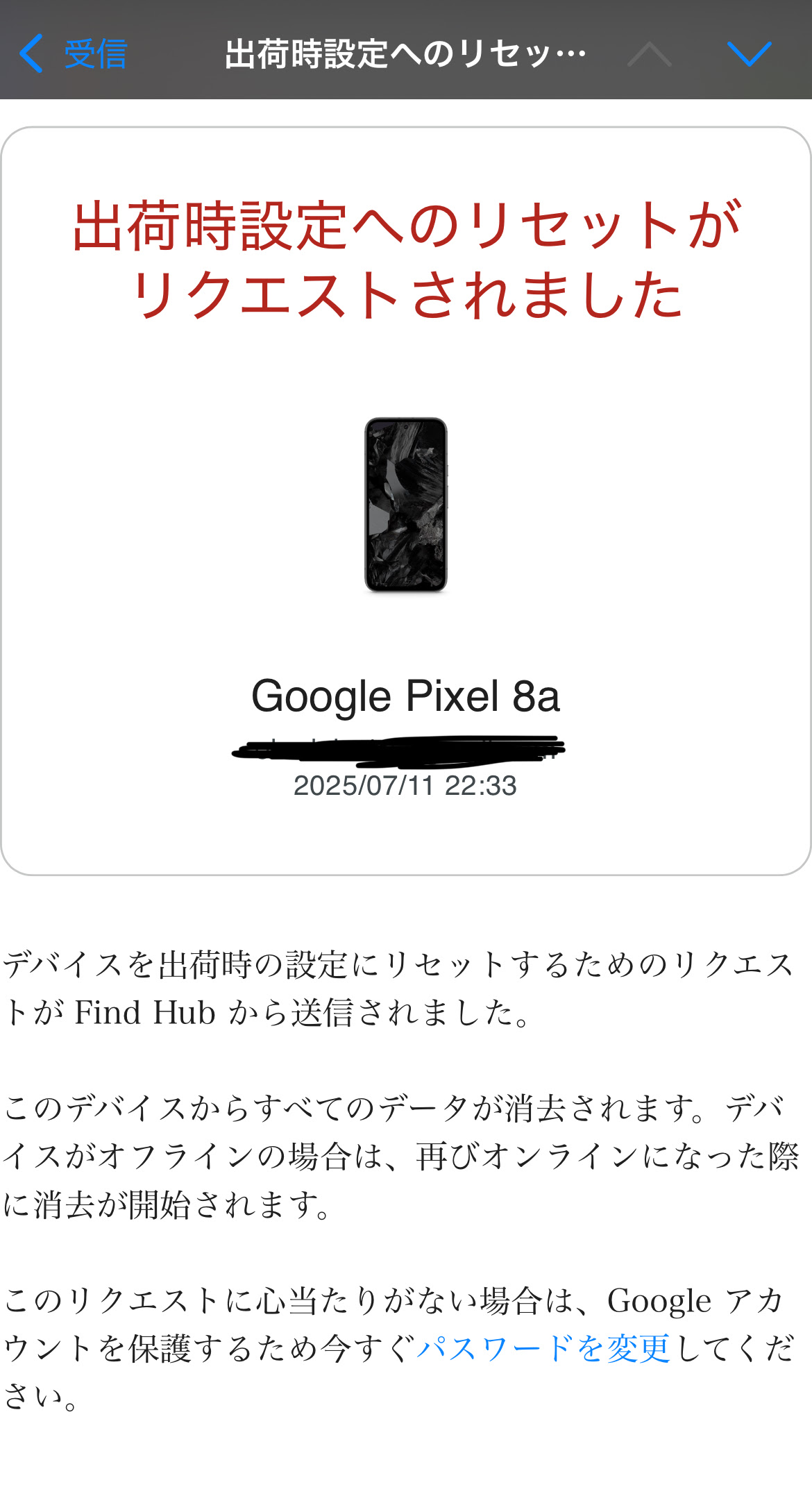Tap the blue left-pointing navigation arrow
The height and width of the screenshot is (1487, 812).
pyautogui.click(x=31, y=54)
